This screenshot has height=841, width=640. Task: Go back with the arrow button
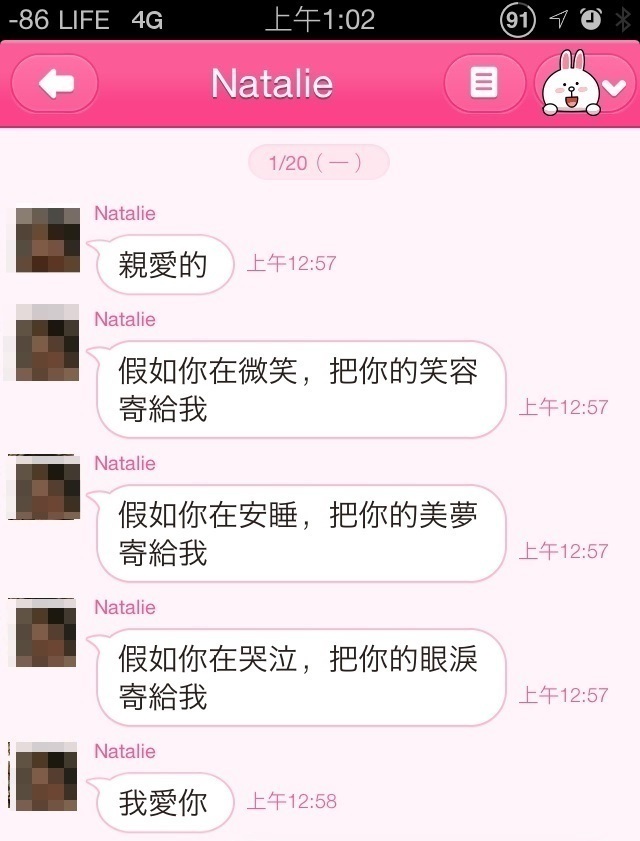54,83
